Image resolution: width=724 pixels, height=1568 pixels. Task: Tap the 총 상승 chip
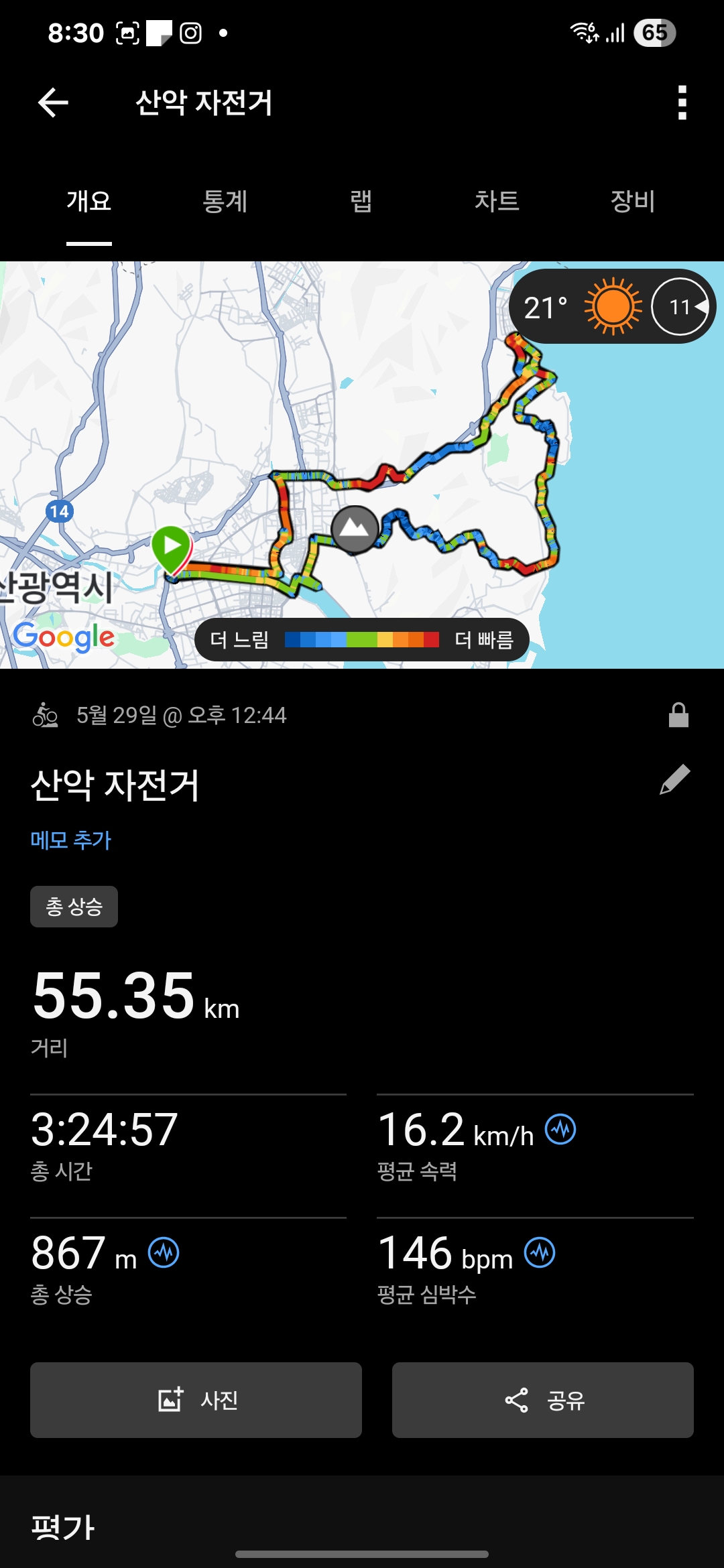coord(74,907)
